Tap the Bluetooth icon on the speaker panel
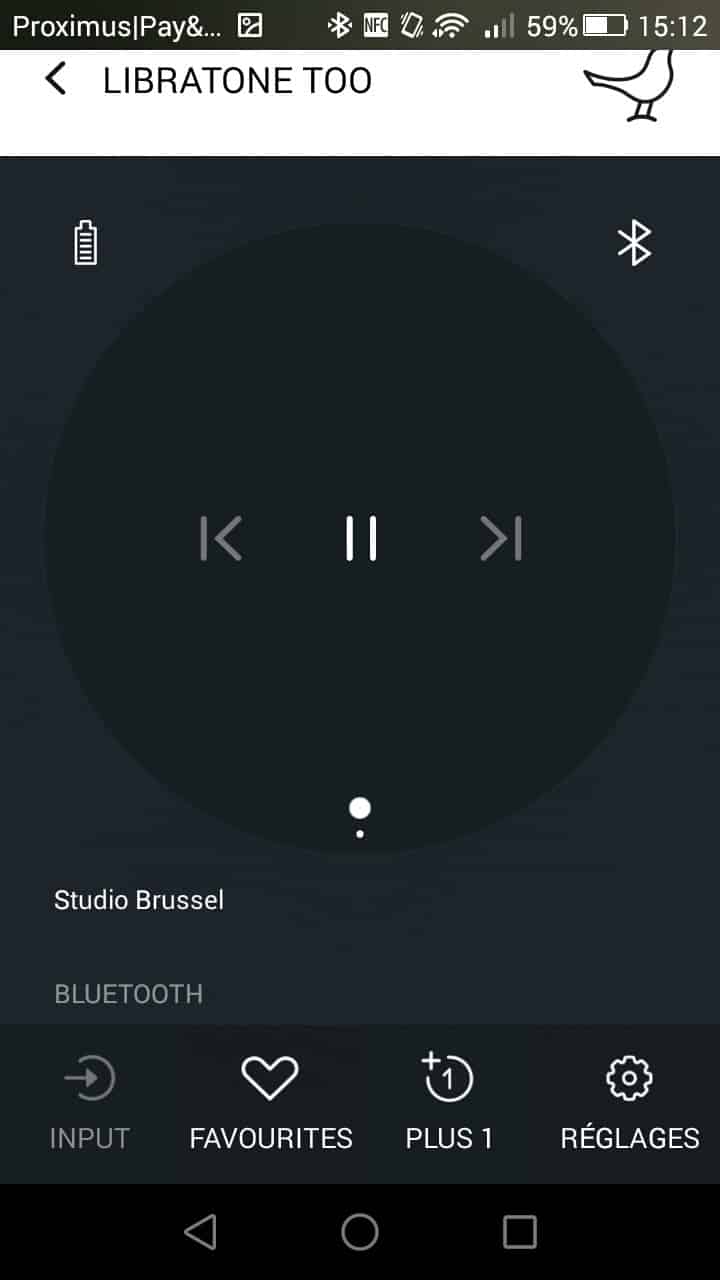The image size is (720, 1280). tap(634, 243)
